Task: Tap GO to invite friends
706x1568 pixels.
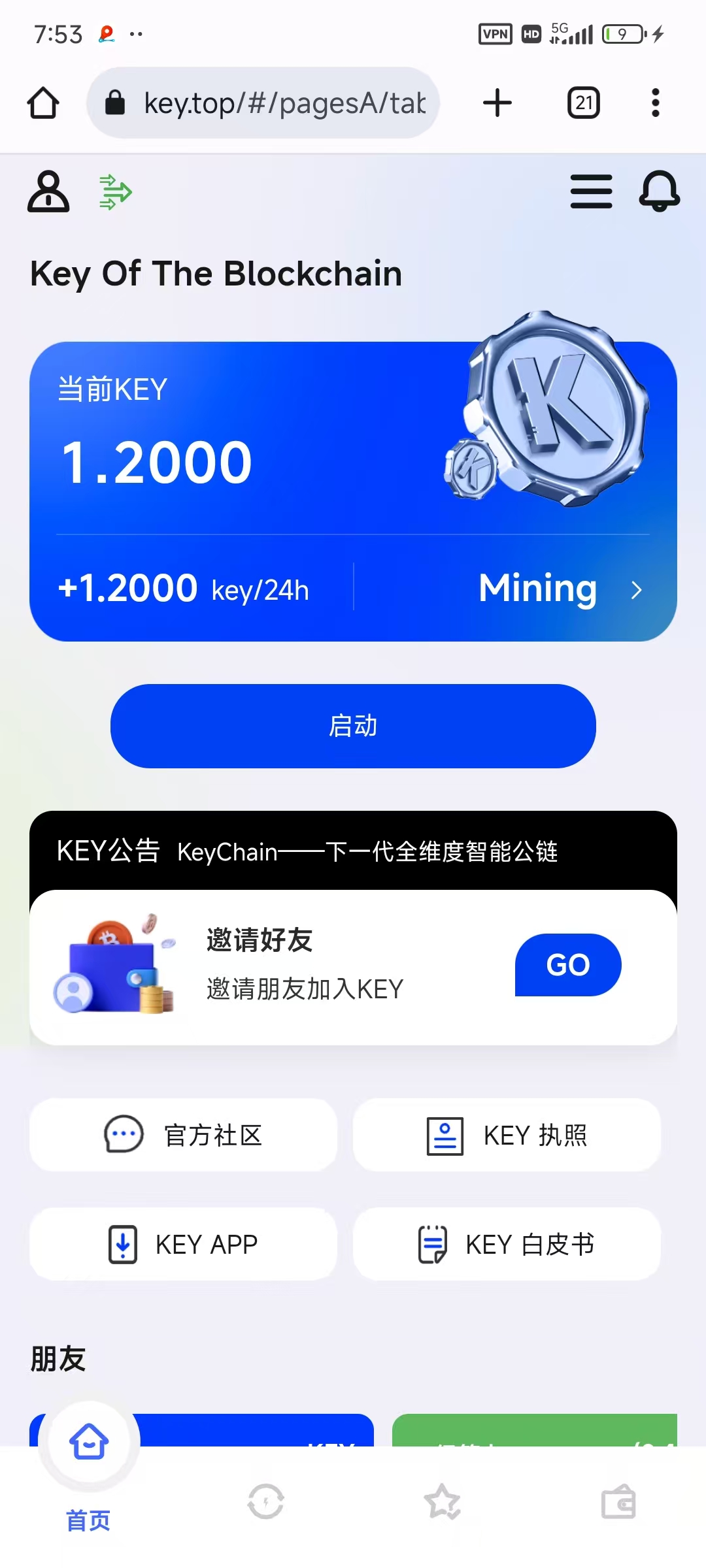Action: 567,965
